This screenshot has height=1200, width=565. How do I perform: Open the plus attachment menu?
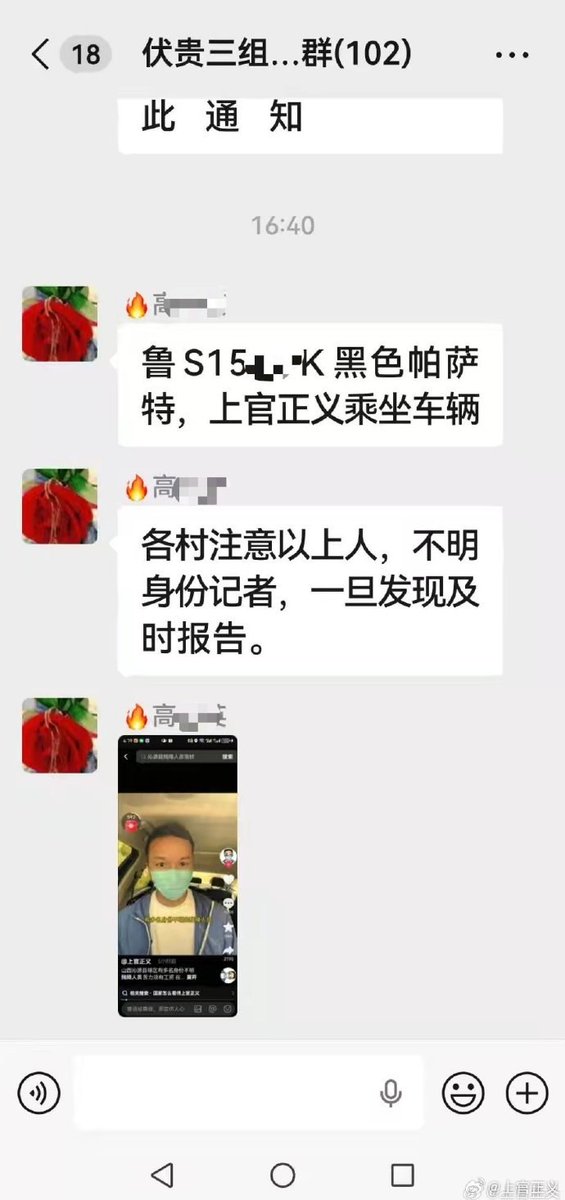[x=526, y=1092]
